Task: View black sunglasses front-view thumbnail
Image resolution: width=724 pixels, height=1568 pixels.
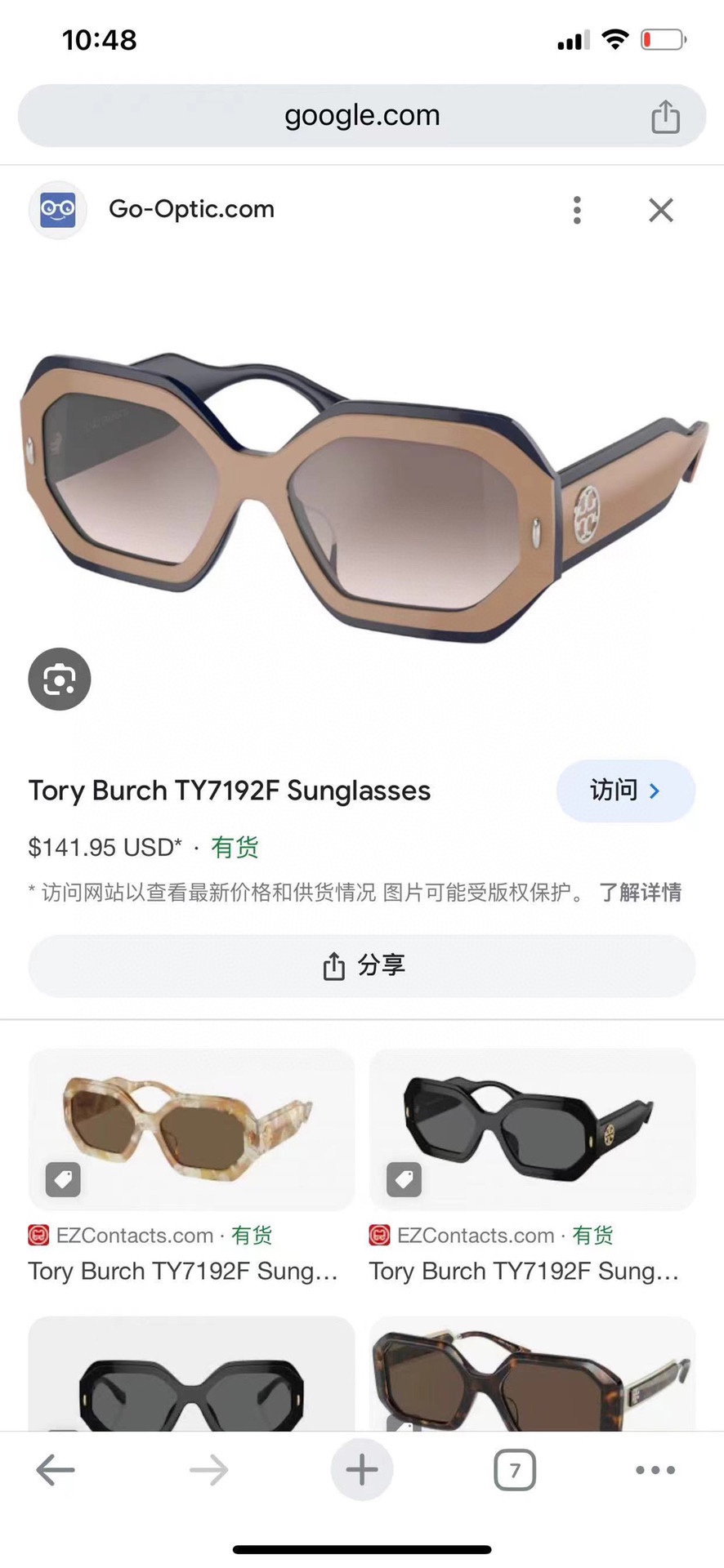Action: click(x=191, y=1376)
